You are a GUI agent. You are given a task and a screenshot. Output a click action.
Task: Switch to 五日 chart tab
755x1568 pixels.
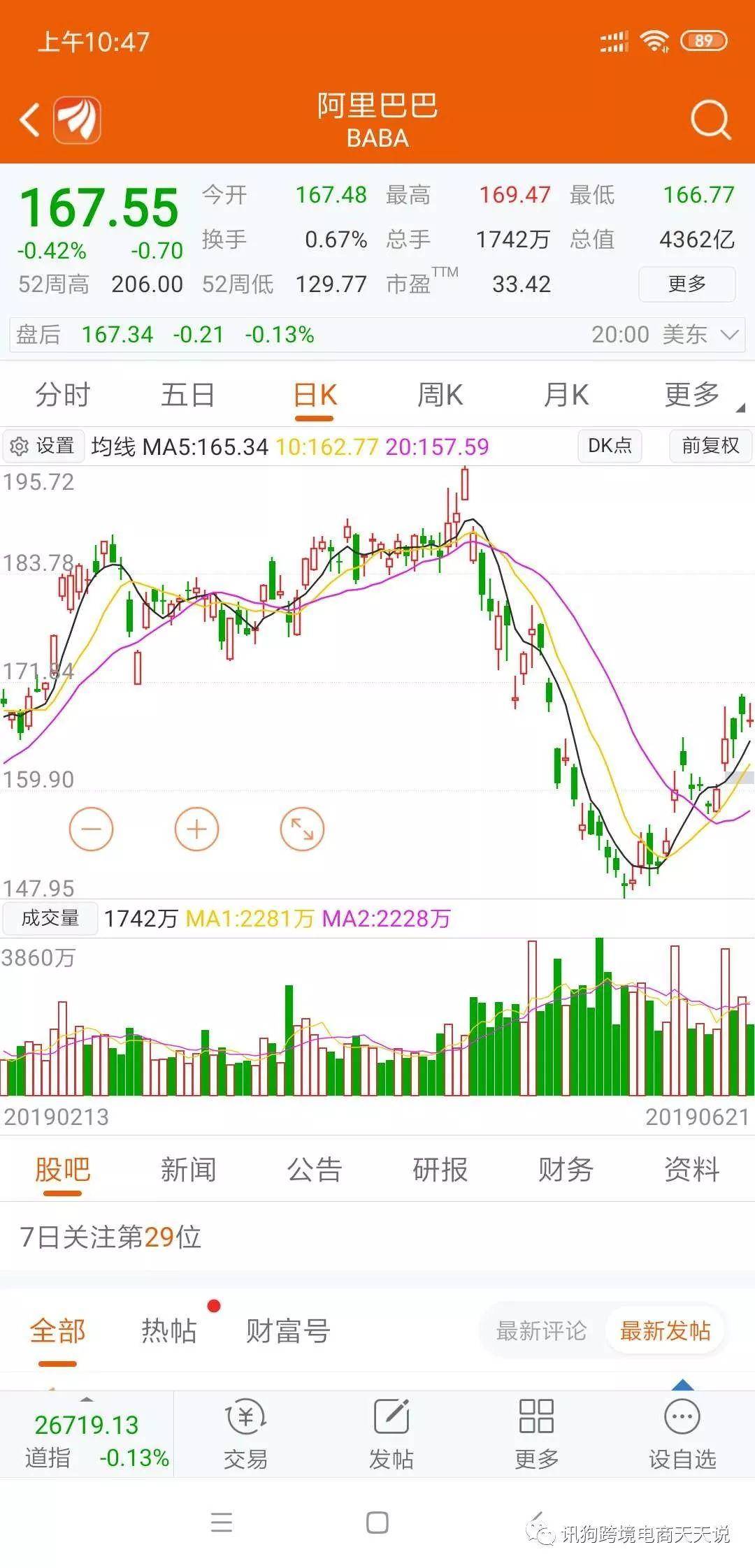tap(188, 395)
